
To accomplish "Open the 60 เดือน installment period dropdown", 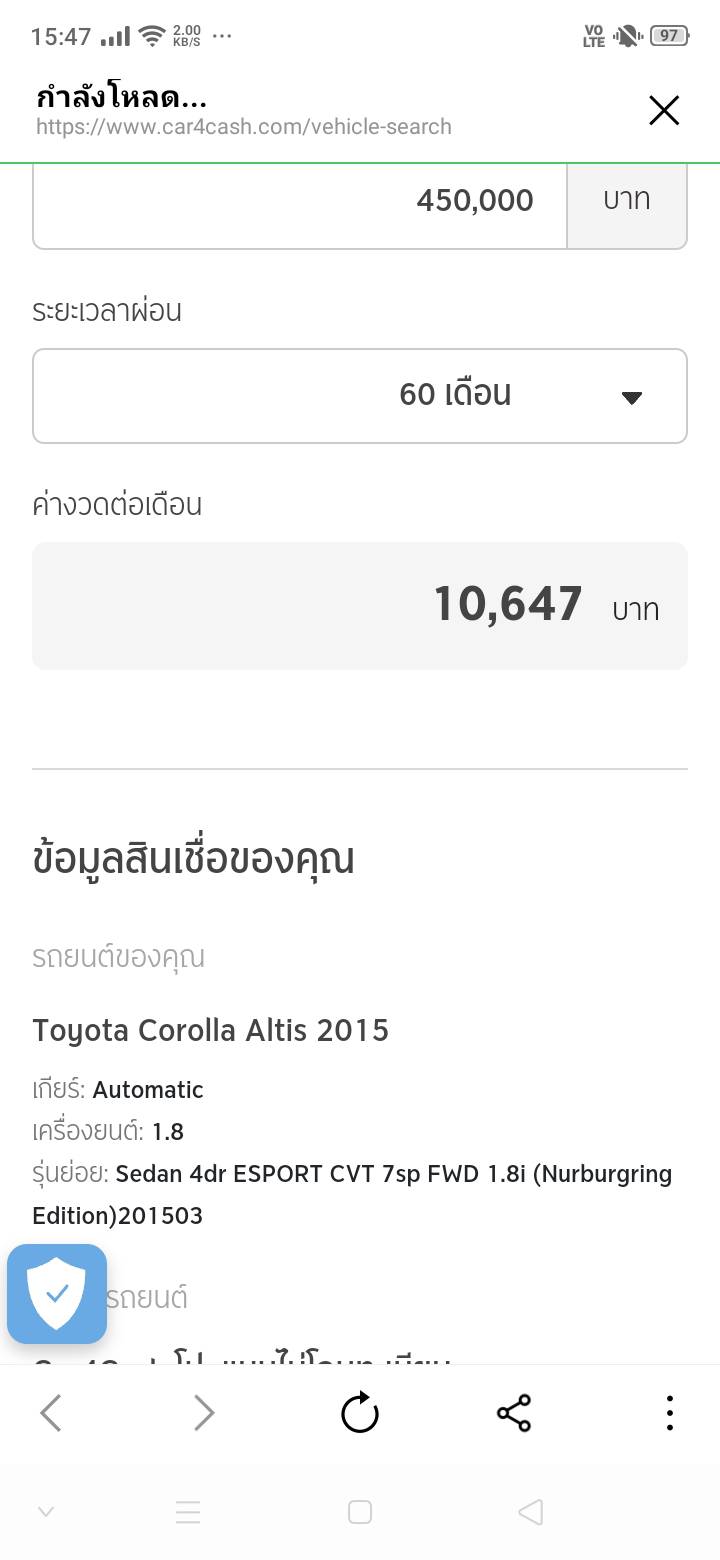I will (x=360, y=395).
